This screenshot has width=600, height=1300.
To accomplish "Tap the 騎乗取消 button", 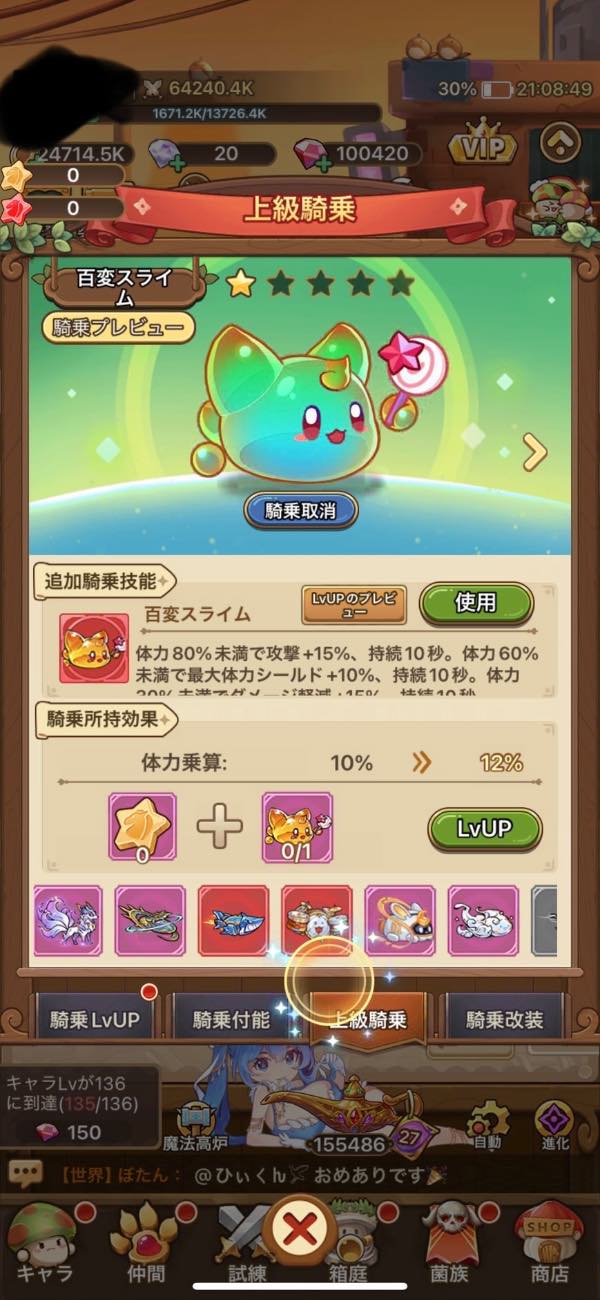I will pyautogui.click(x=300, y=510).
